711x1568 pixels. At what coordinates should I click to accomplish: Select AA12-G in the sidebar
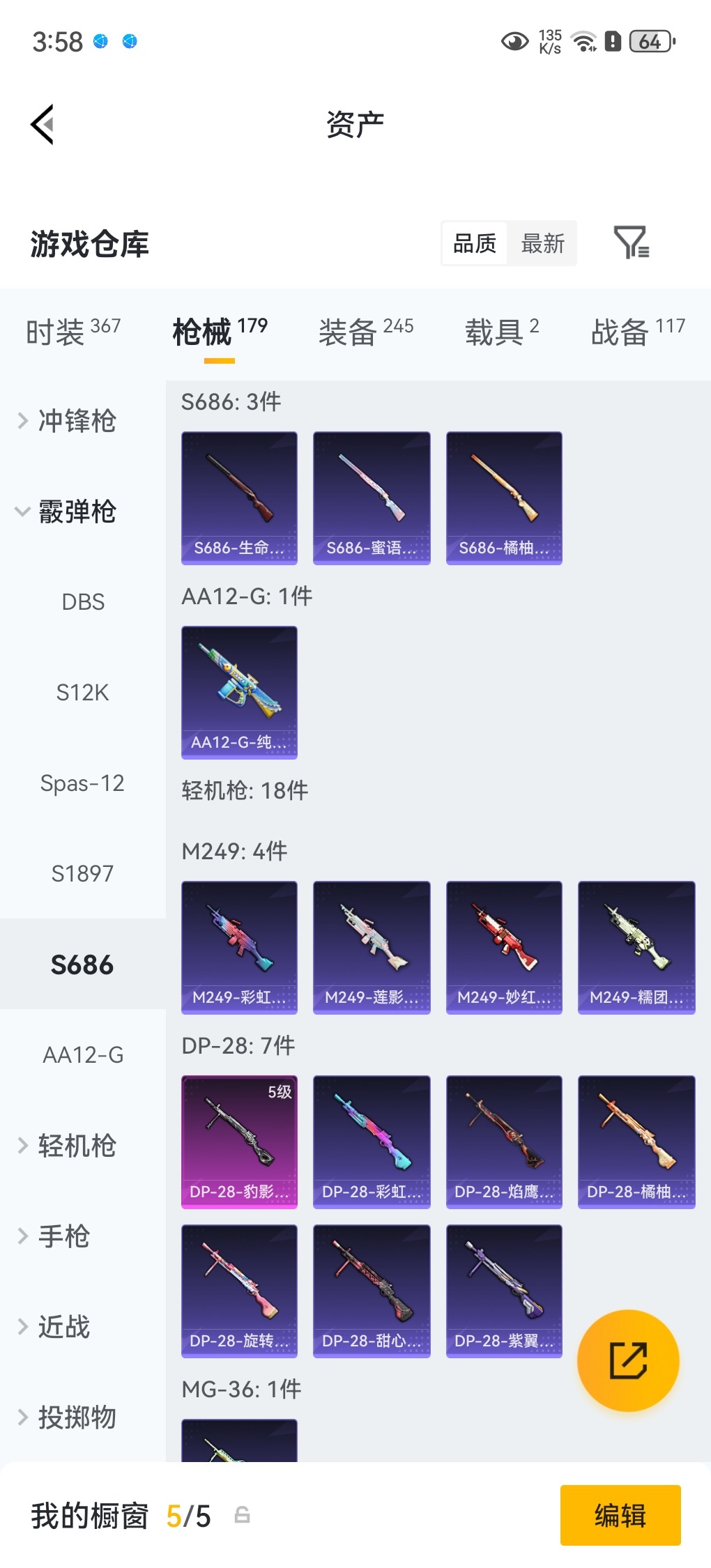82,1054
